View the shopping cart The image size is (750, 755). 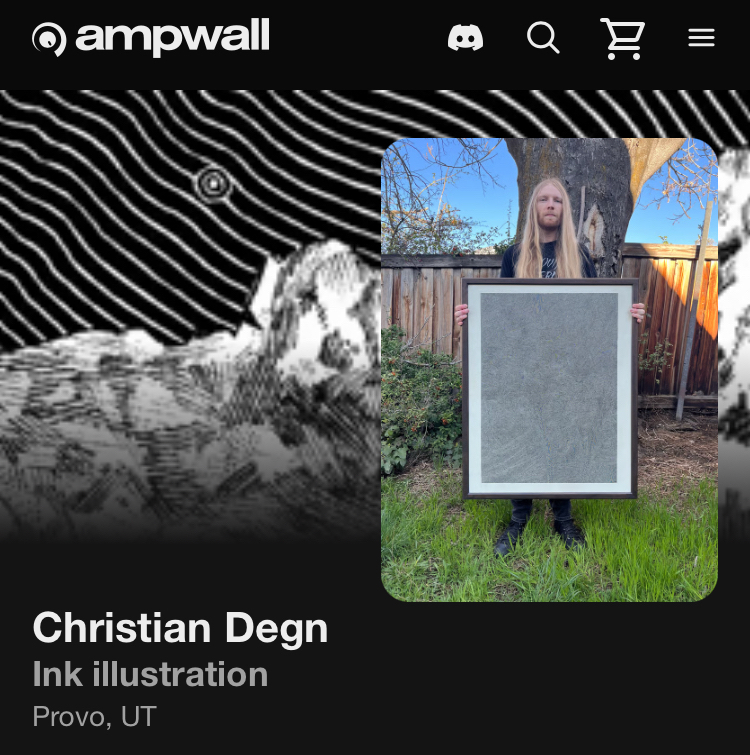pyautogui.click(x=622, y=38)
